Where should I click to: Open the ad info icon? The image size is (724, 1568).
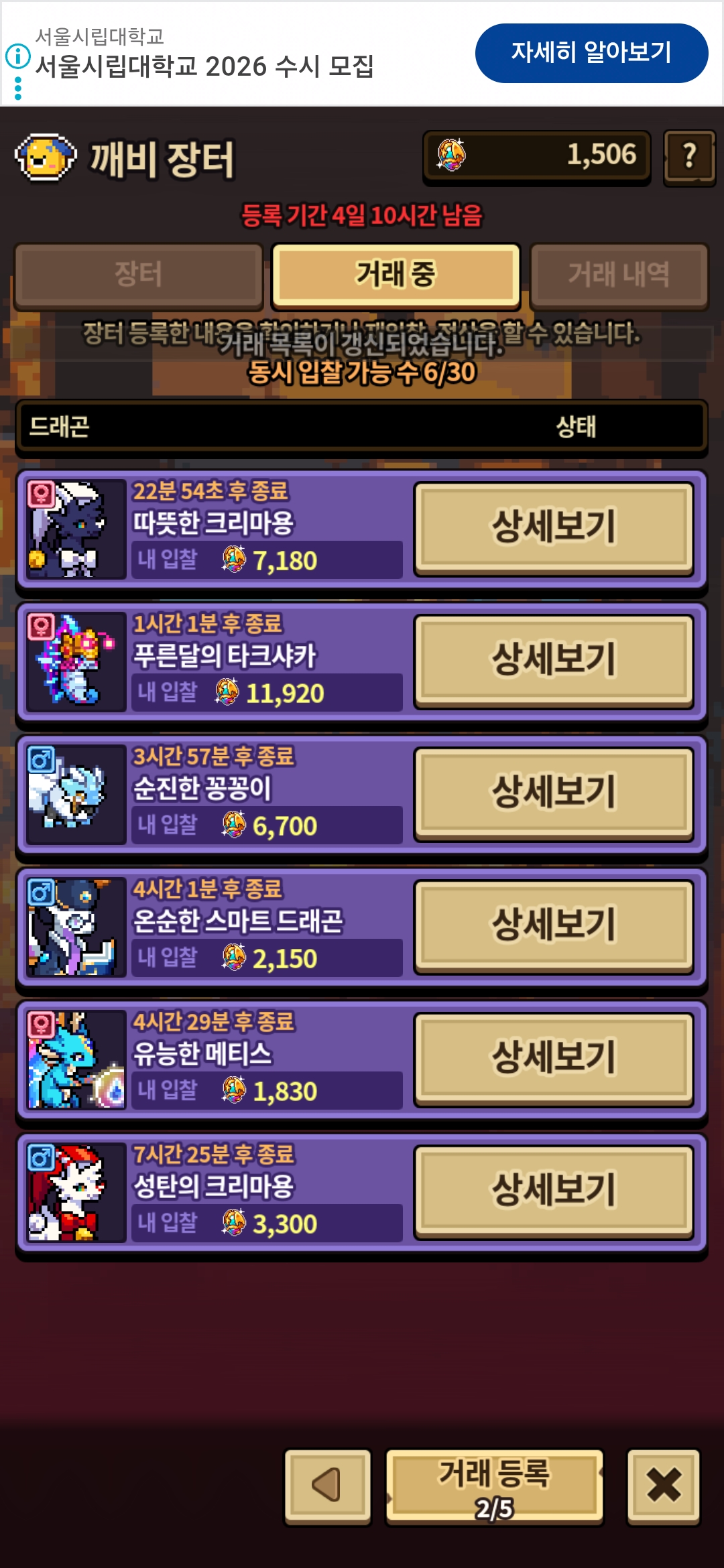(x=18, y=56)
